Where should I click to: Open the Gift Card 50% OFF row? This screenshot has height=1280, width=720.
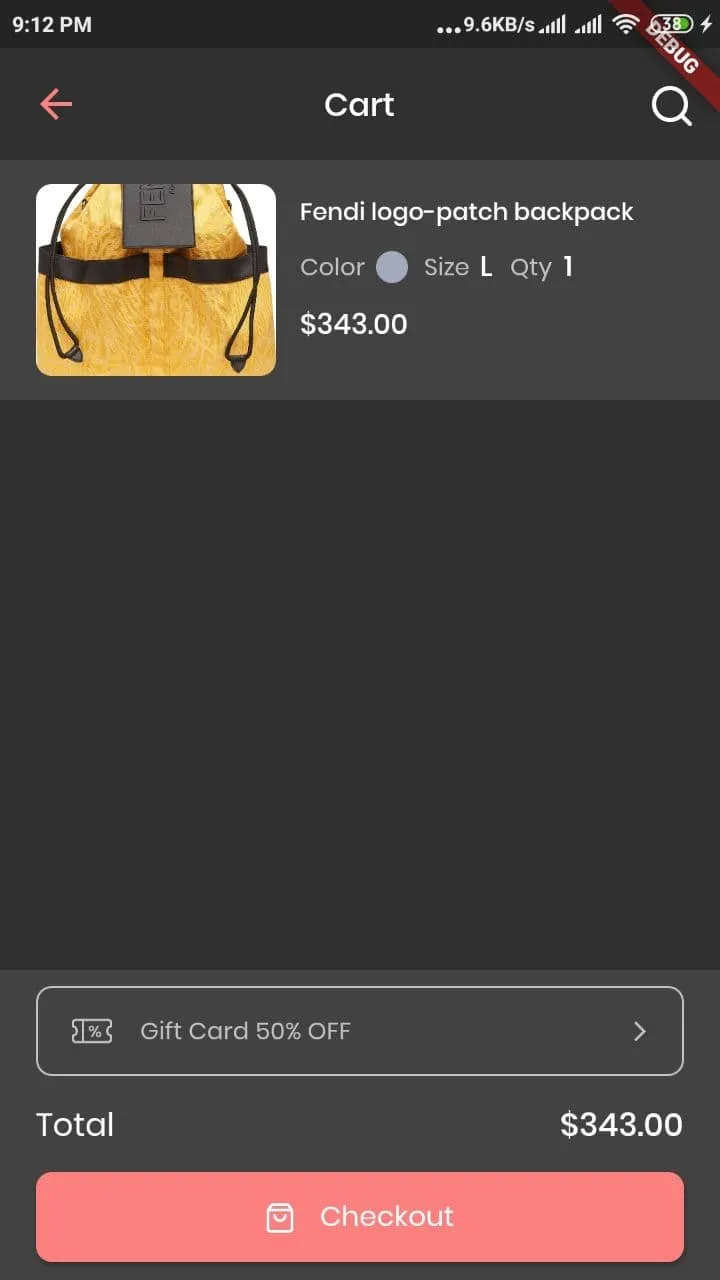(x=360, y=1031)
